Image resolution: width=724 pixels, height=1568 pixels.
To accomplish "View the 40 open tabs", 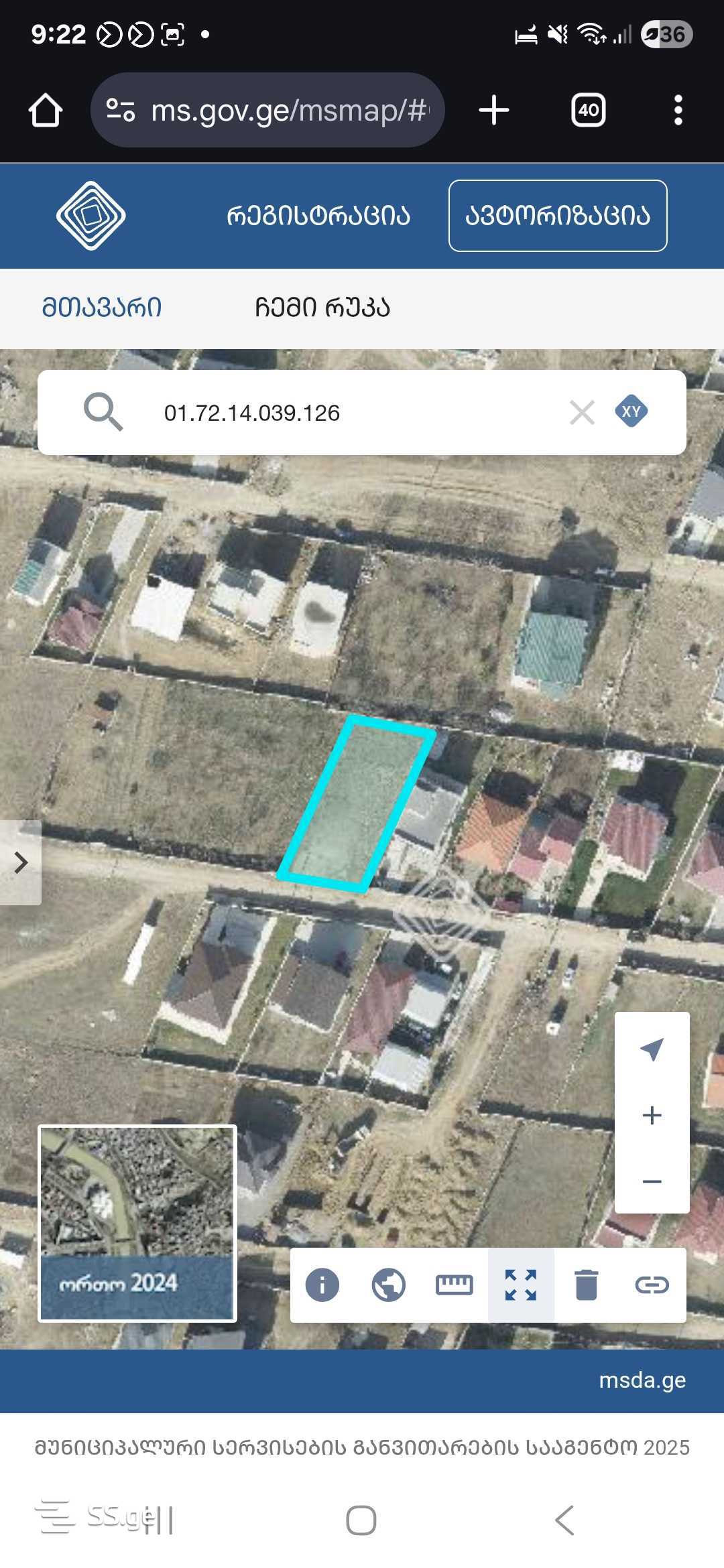I will 588,111.
